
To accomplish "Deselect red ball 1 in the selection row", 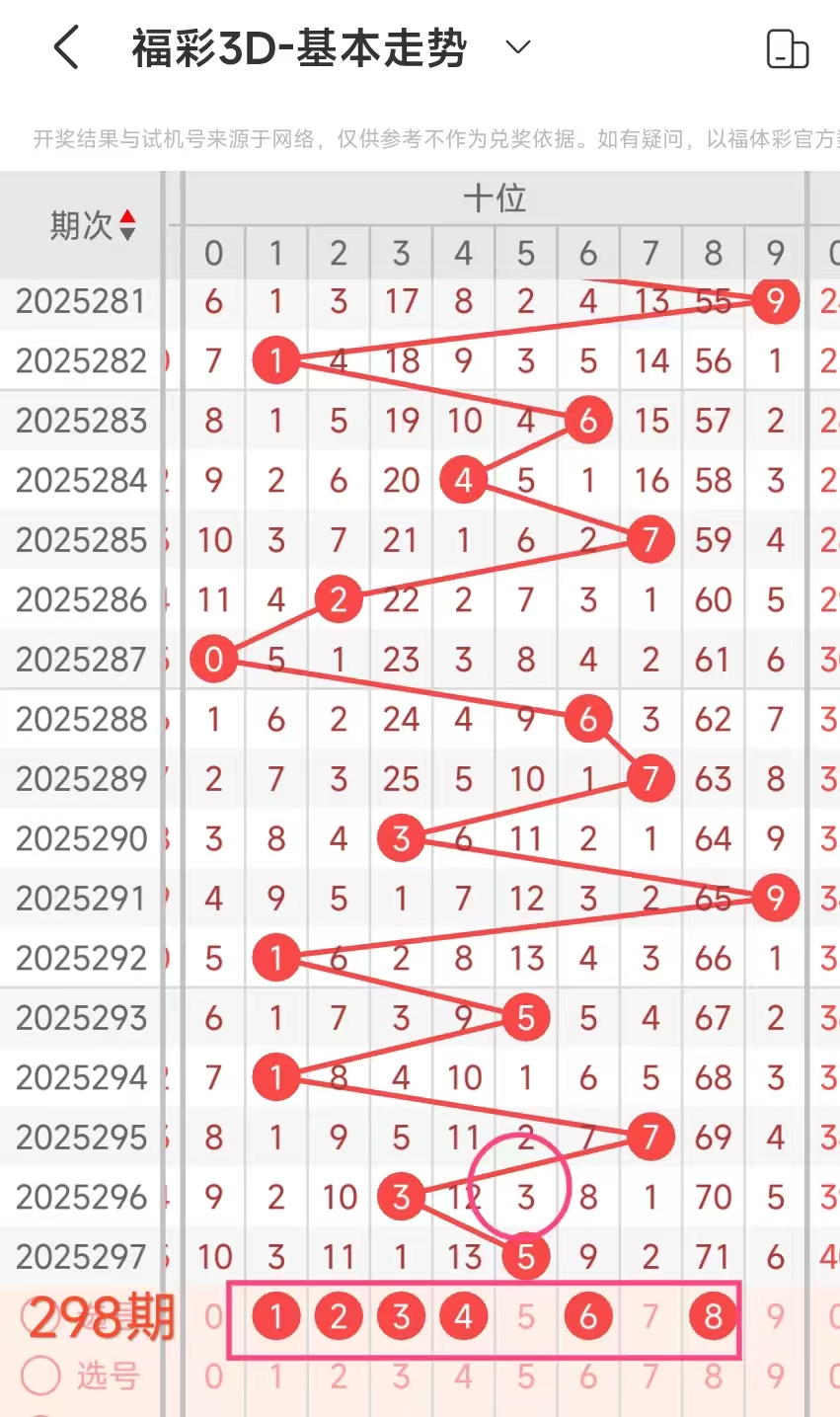I will [276, 1316].
